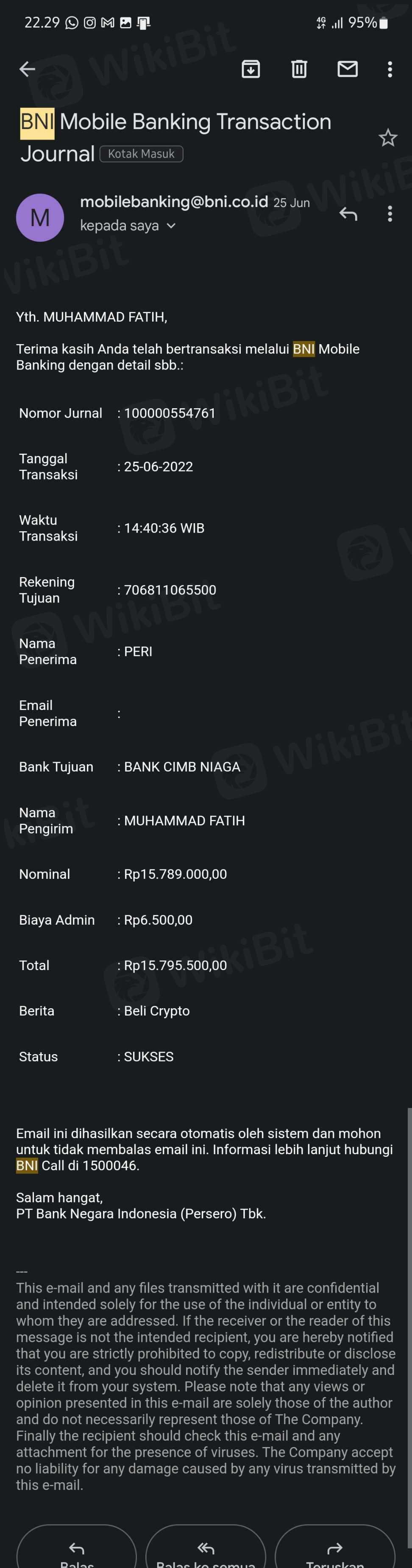Choose Balas ke semua
This screenshot has height=1568, width=412.
(x=206, y=1550)
